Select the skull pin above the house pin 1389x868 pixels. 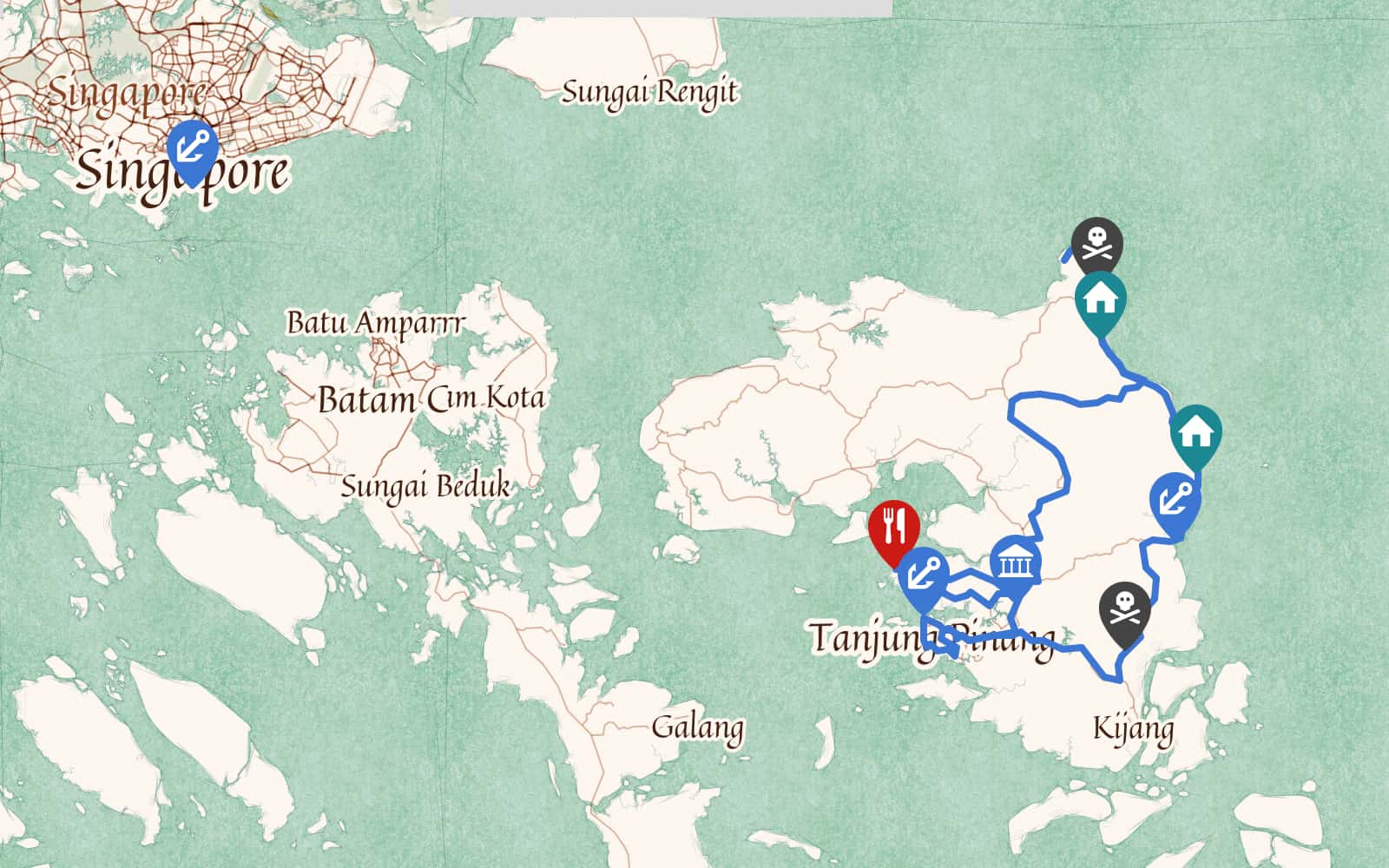coord(1096,243)
